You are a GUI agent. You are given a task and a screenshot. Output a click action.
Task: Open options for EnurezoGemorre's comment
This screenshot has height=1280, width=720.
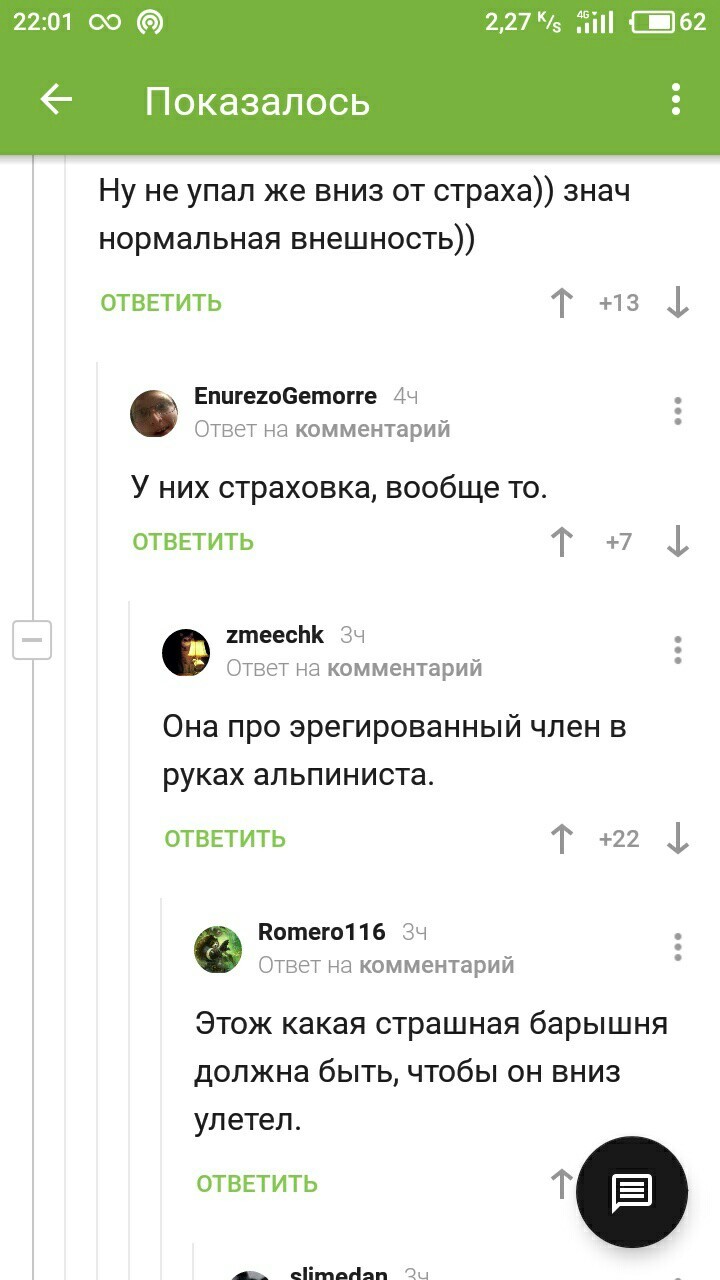click(678, 411)
